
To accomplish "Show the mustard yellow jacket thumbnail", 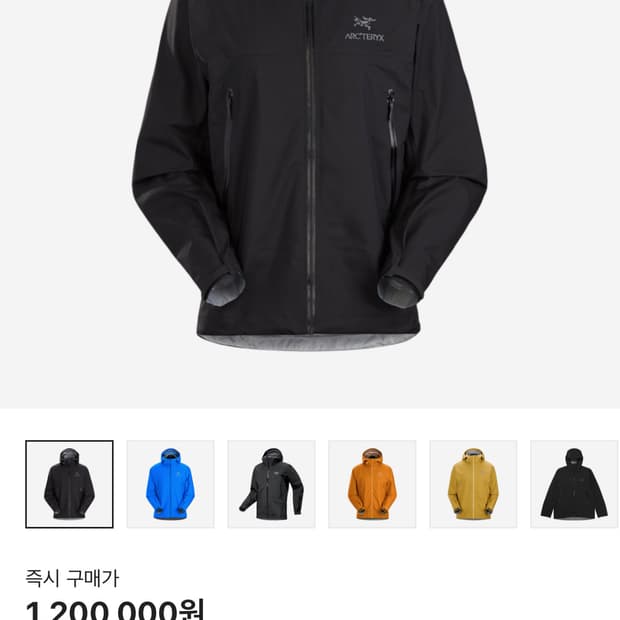I will (473, 484).
